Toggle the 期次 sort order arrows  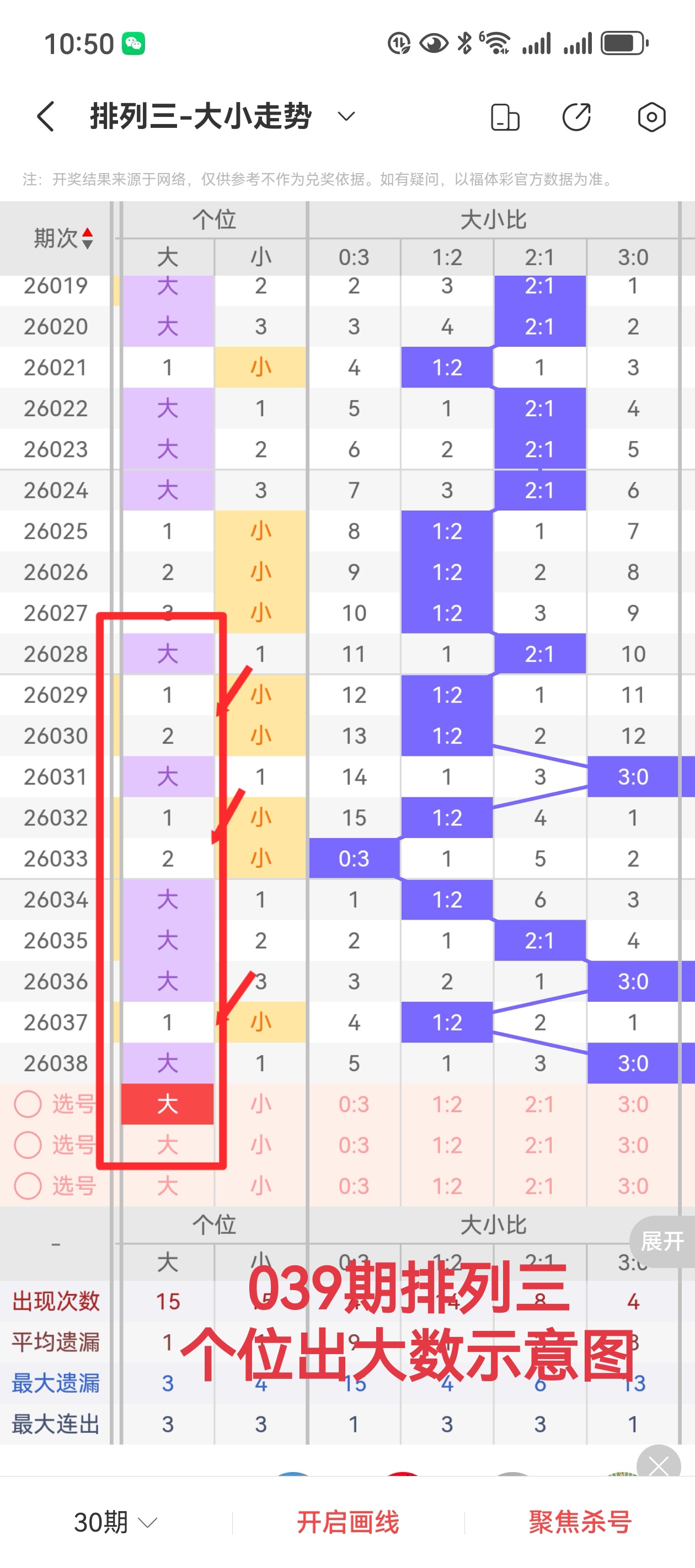87,238
